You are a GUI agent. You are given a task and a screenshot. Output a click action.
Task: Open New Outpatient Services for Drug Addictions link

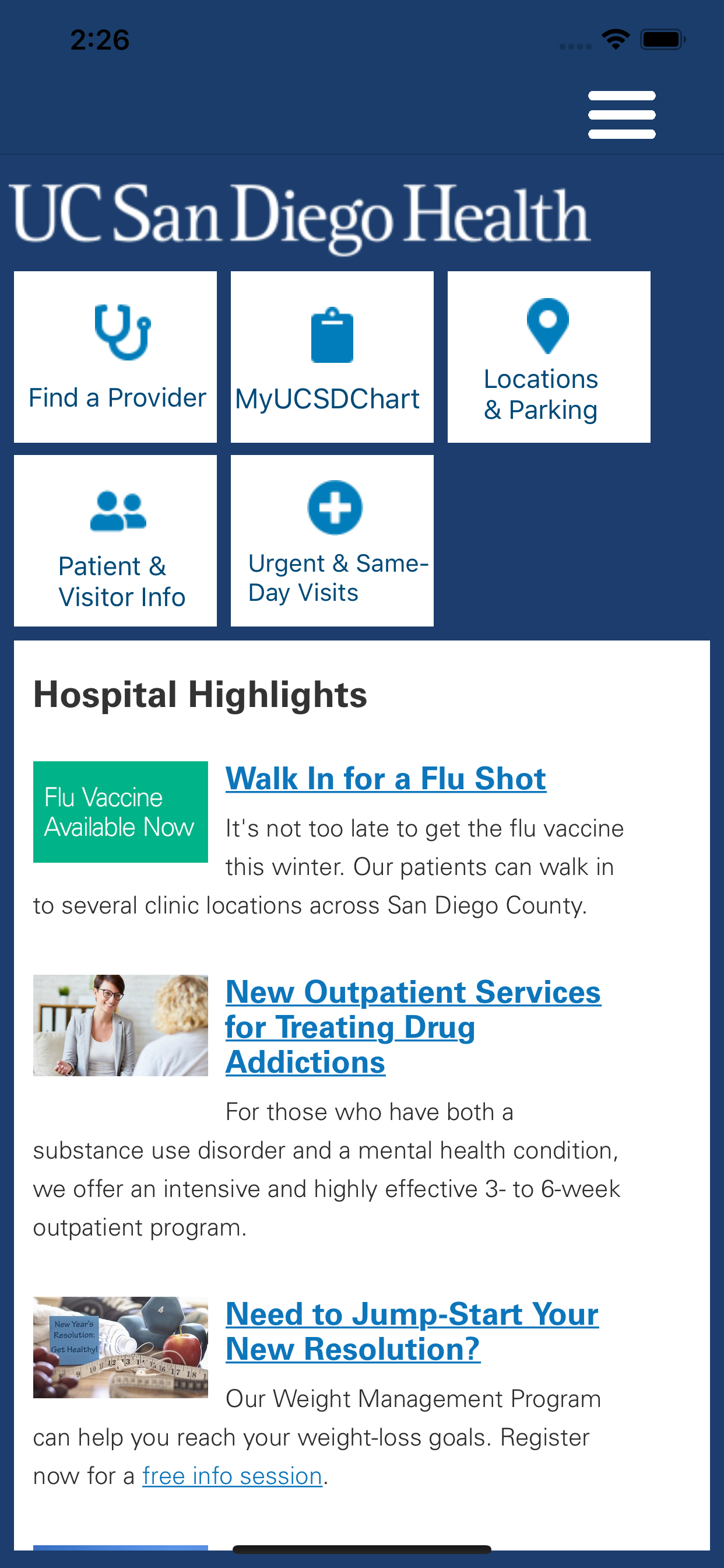[x=413, y=1026]
